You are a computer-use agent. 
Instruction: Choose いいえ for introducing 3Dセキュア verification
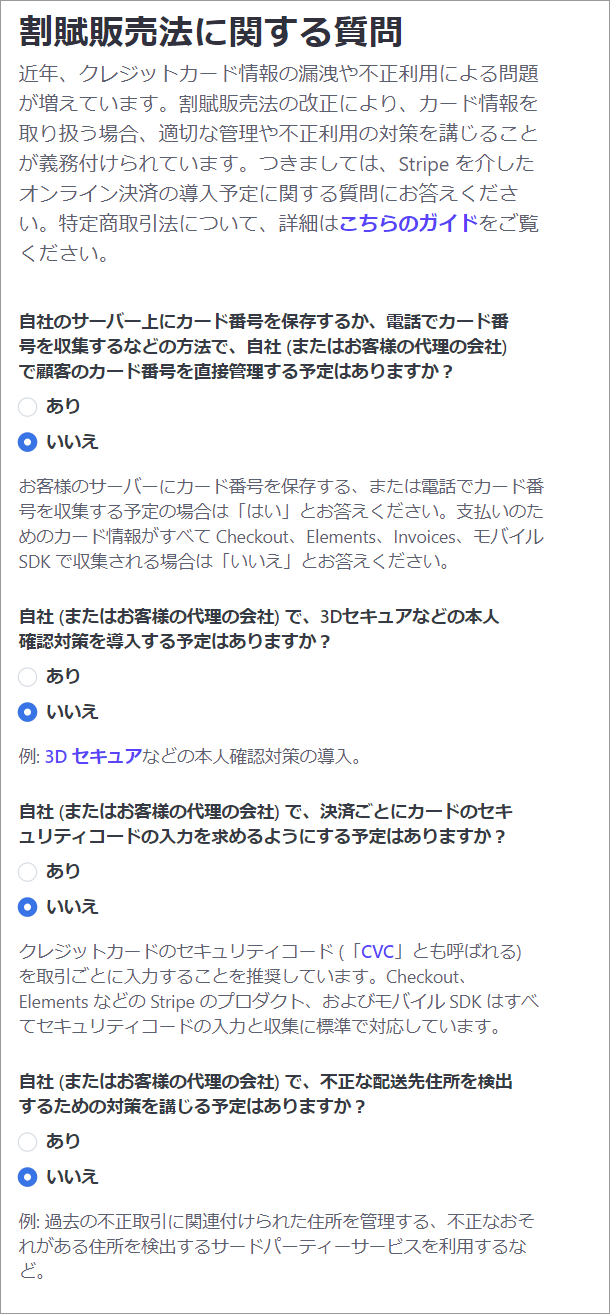(28, 712)
